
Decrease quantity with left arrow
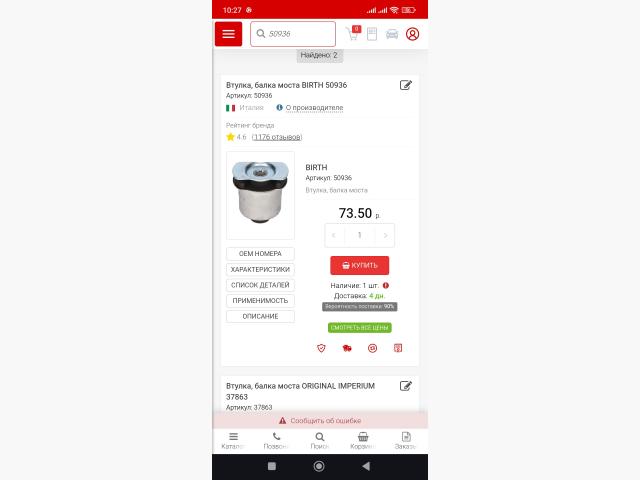pyautogui.click(x=334, y=235)
